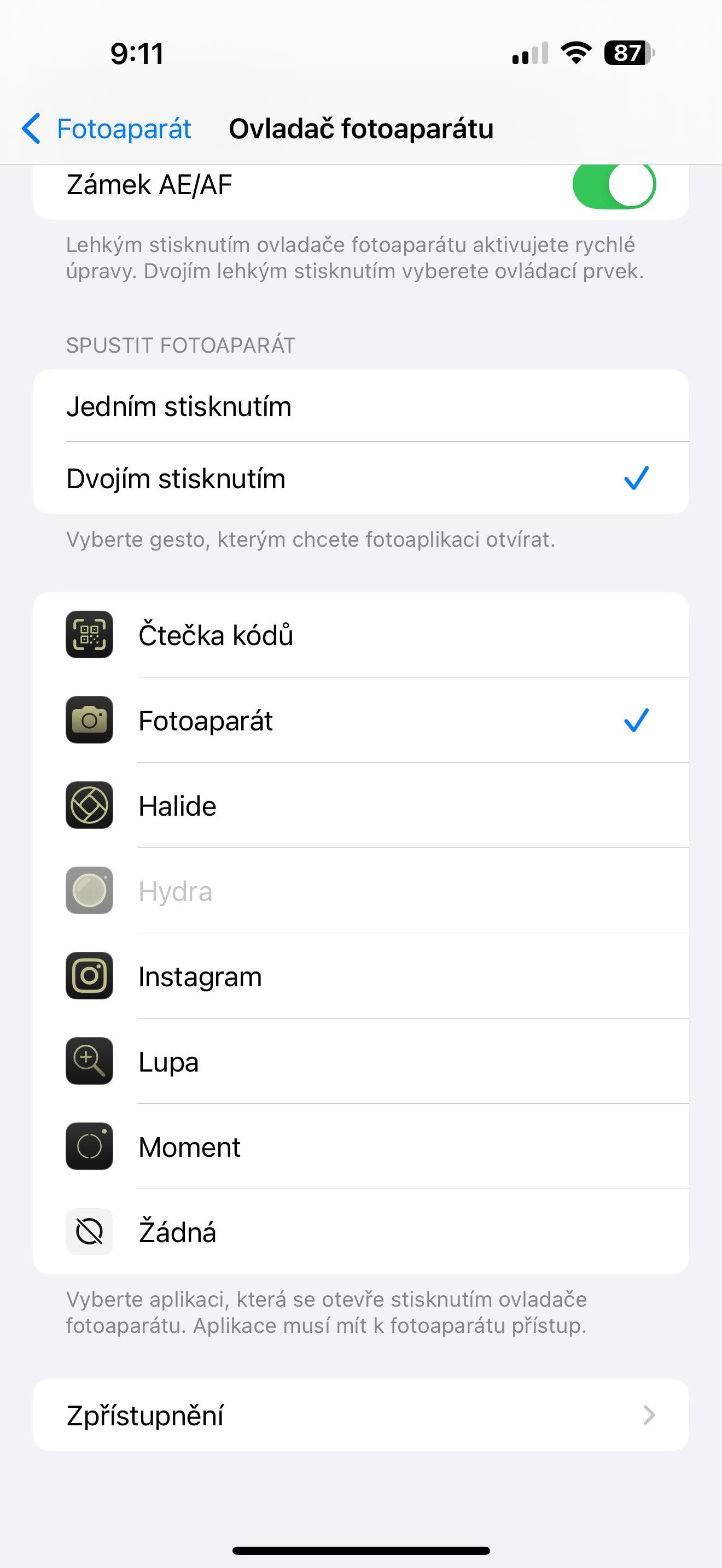Toggle the Zámek AE/AF switch
This screenshot has width=722, height=1568.
point(613,185)
